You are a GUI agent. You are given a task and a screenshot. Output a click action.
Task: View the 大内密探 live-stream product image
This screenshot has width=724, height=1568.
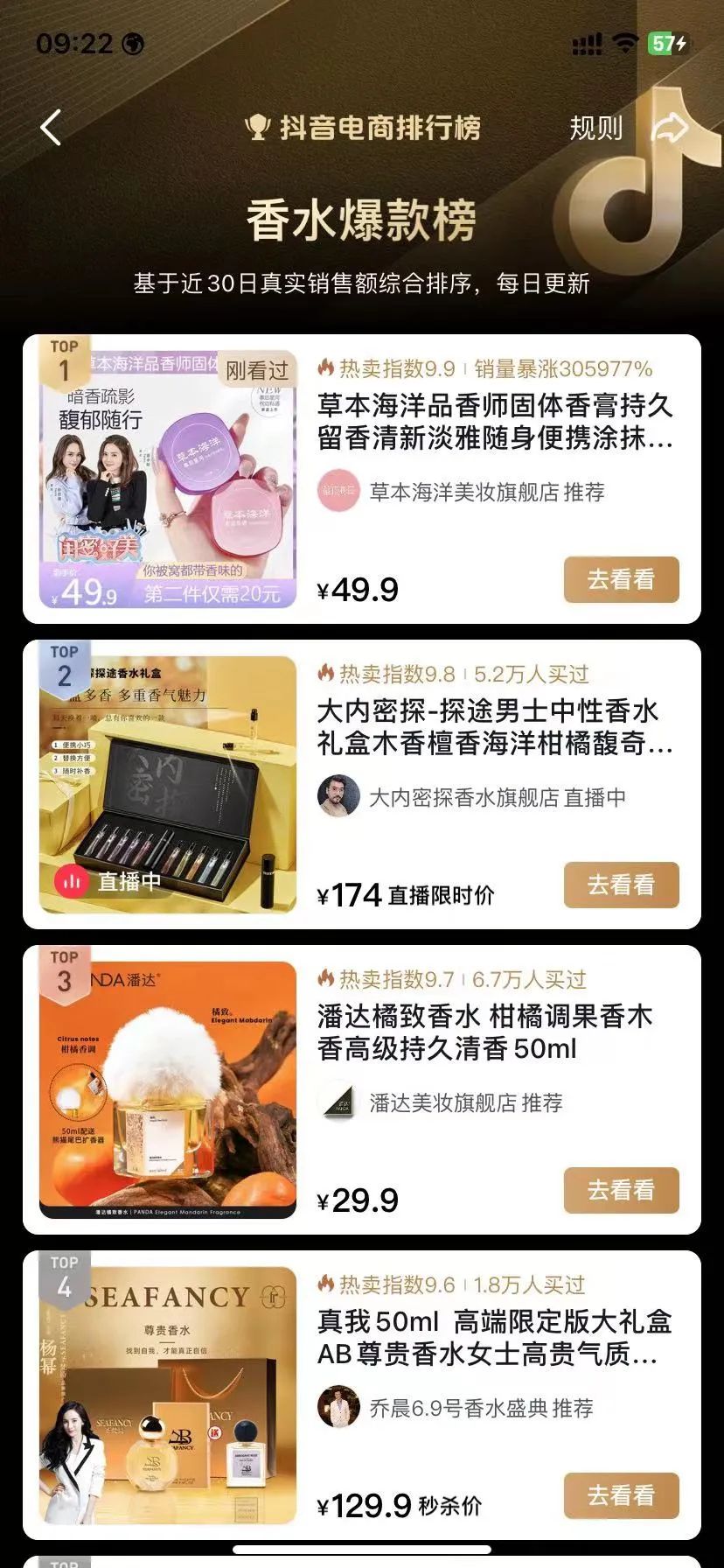(x=168, y=785)
